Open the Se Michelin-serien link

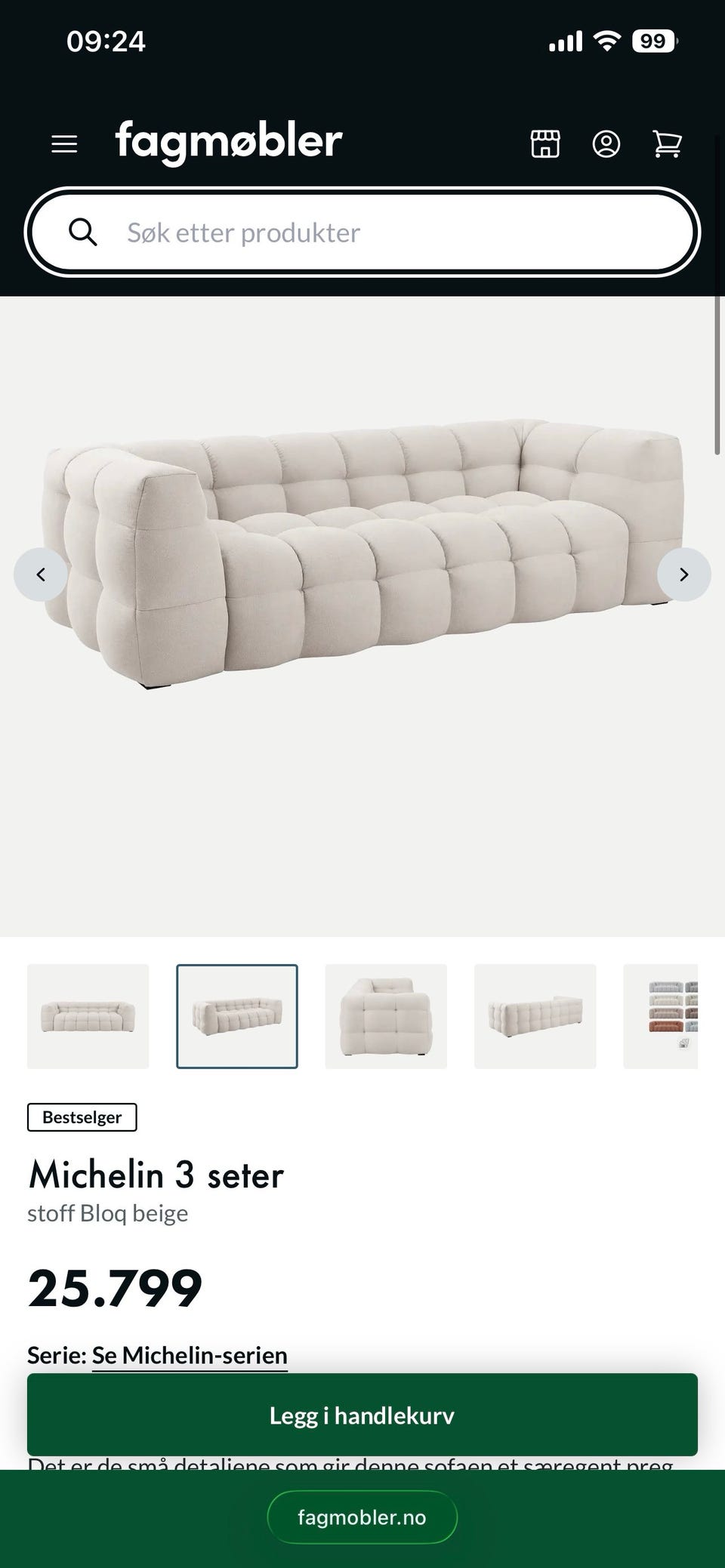[x=190, y=1355]
